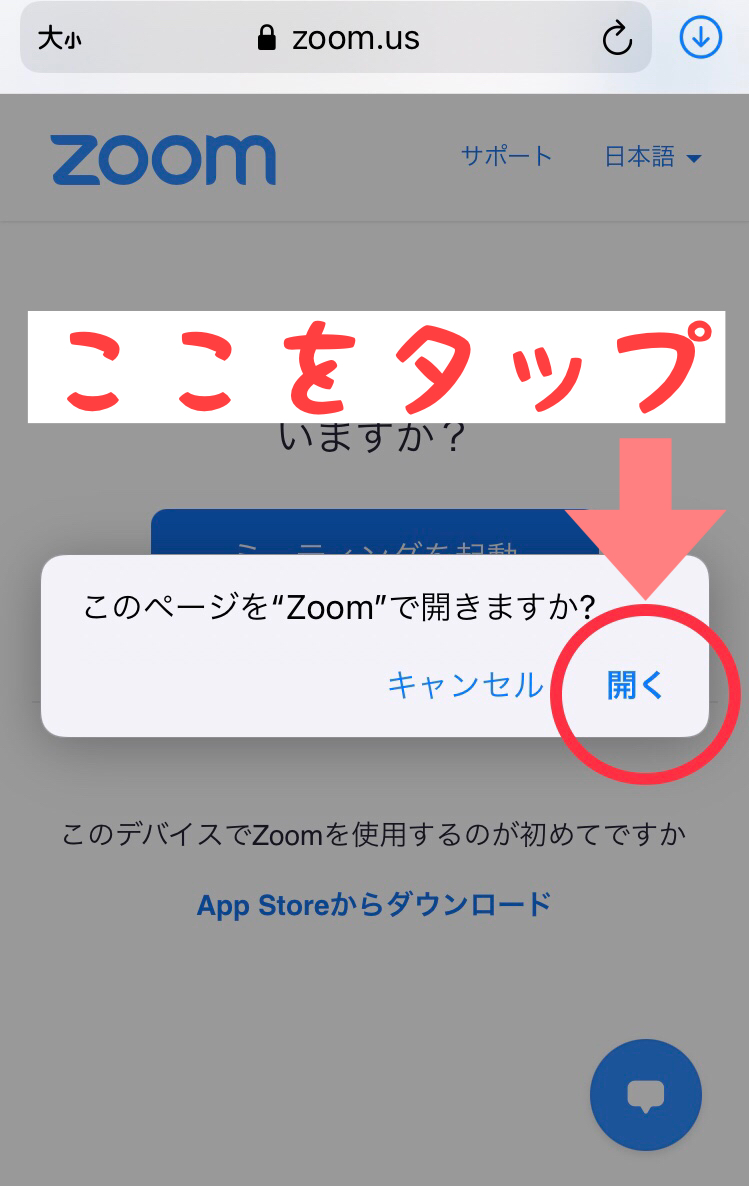Tap the zoom.us address field
This screenshot has height=1186, width=749.
[340, 39]
